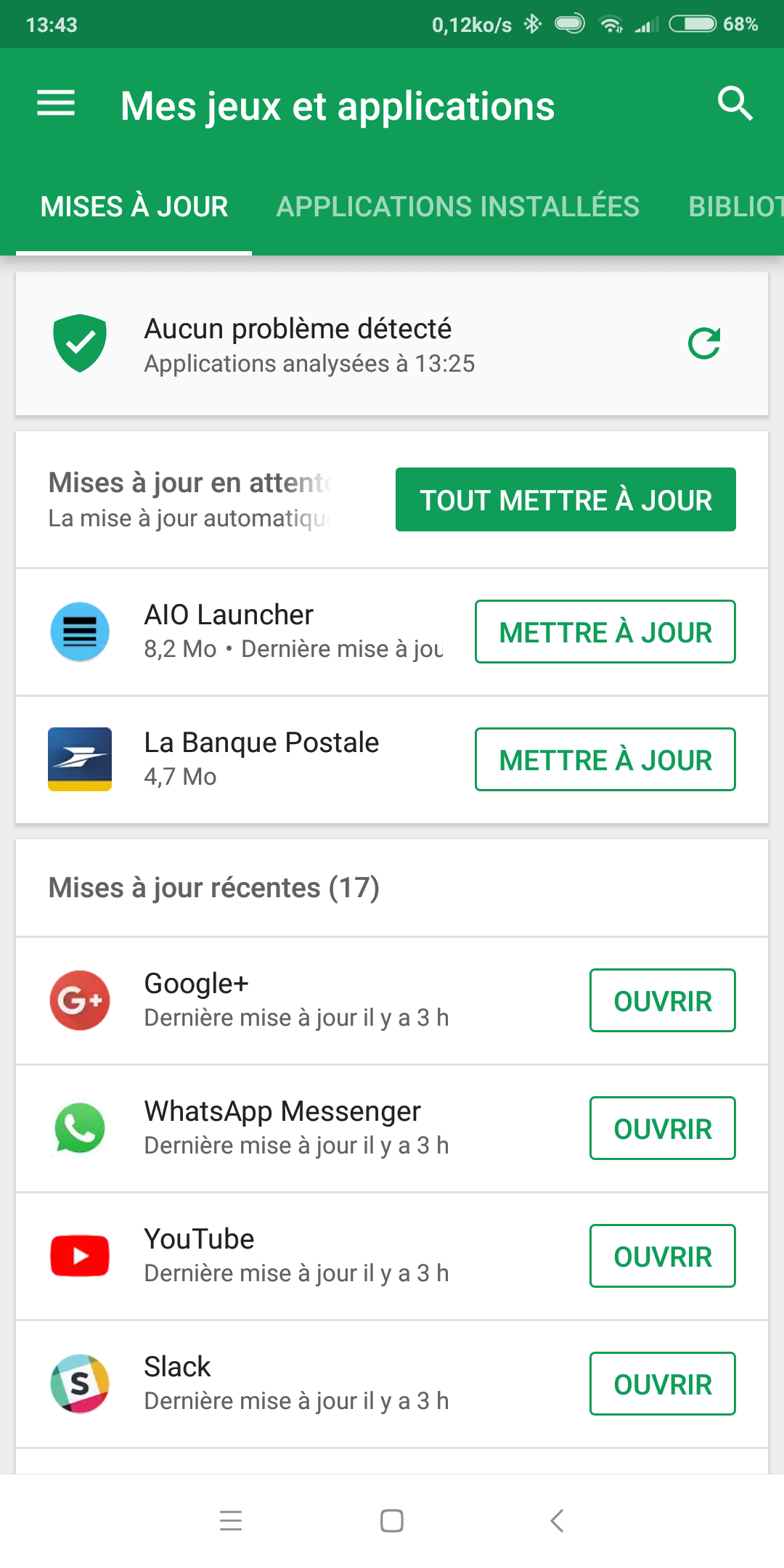Open the search magnifier icon

[735, 104]
